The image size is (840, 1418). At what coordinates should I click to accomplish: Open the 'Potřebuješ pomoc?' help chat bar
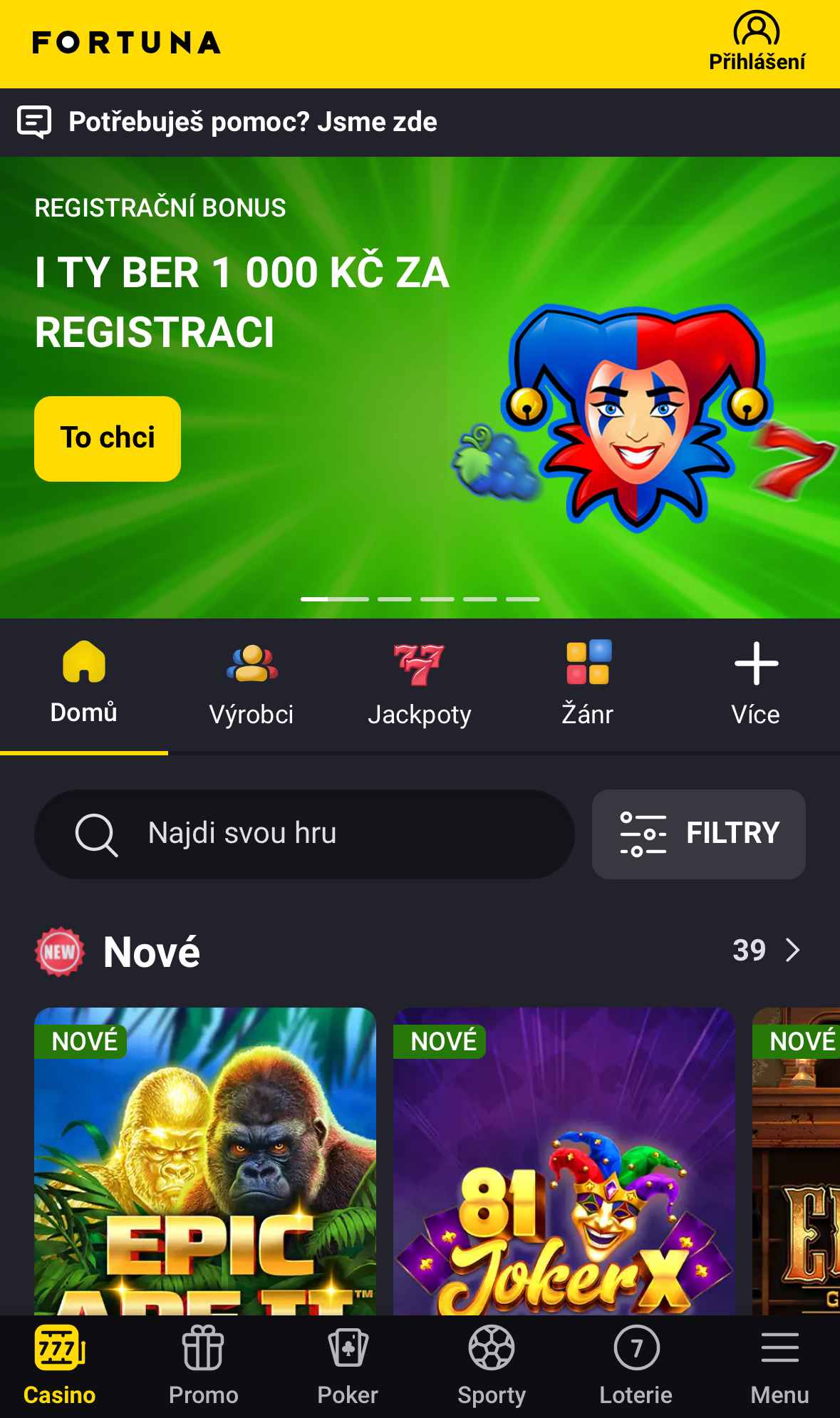[420, 122]
